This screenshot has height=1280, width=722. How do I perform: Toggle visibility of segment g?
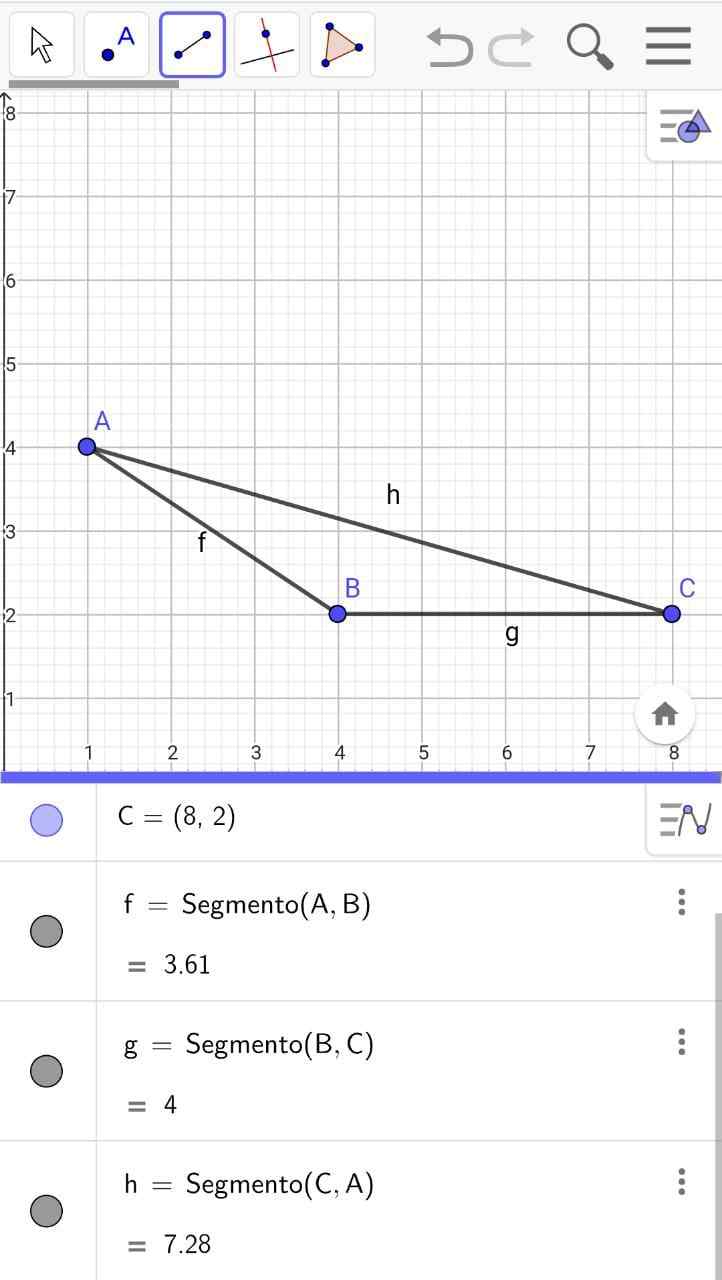(47, 1071)
